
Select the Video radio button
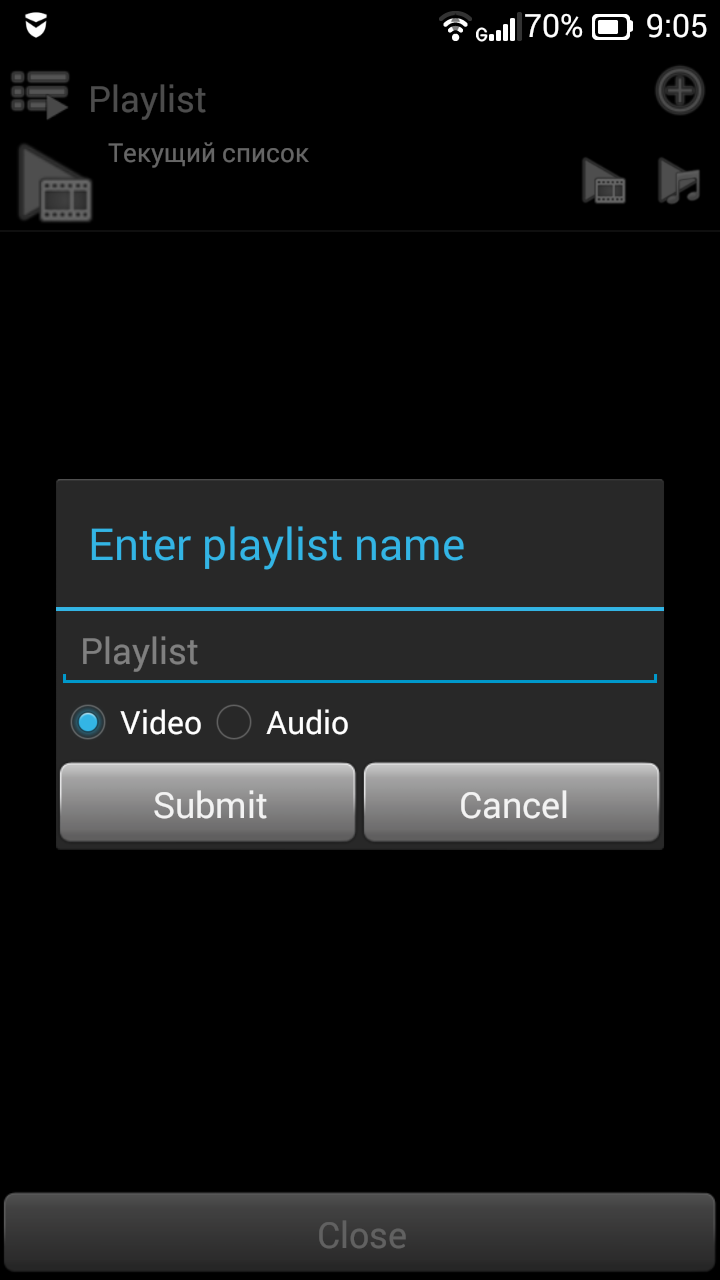point(89,722)
